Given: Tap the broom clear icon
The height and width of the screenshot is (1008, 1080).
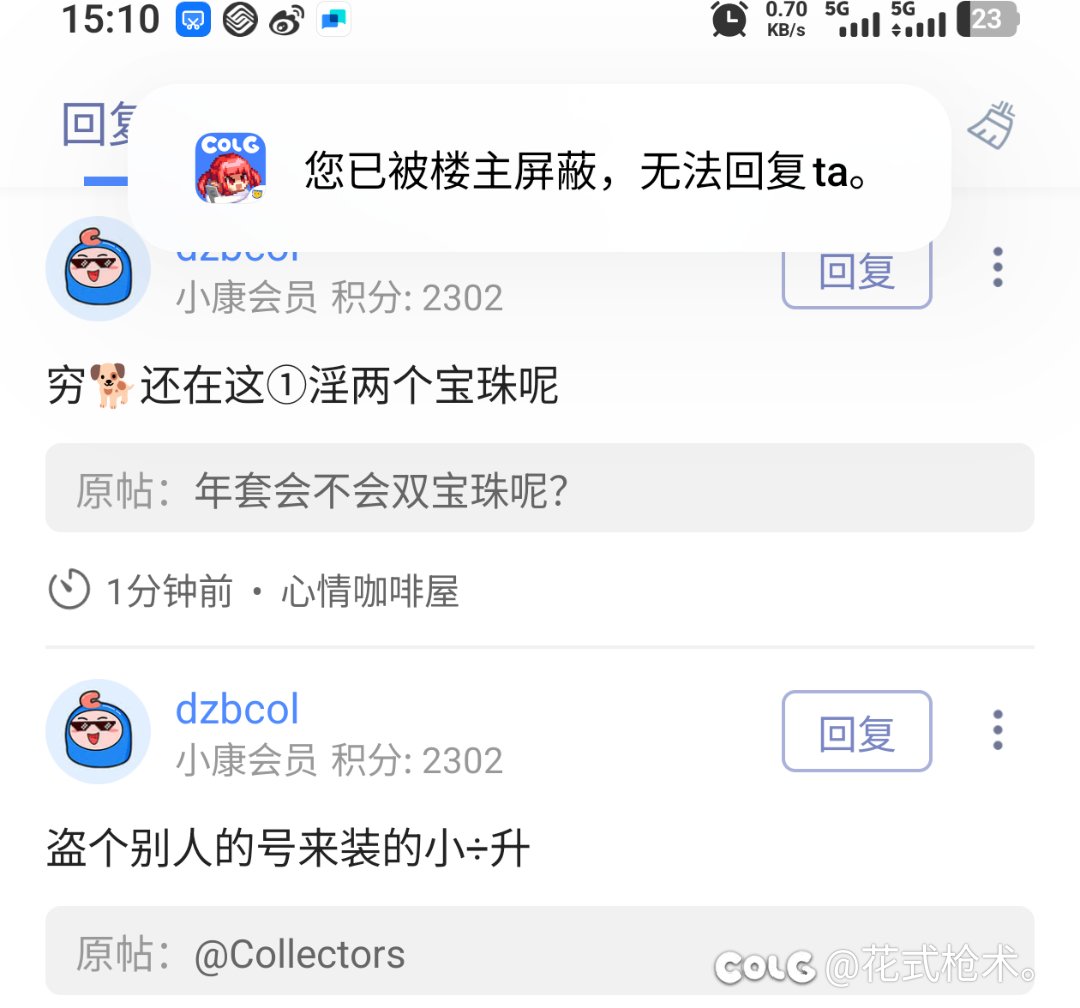Looking at the screenshot, I should click(990, 127).
